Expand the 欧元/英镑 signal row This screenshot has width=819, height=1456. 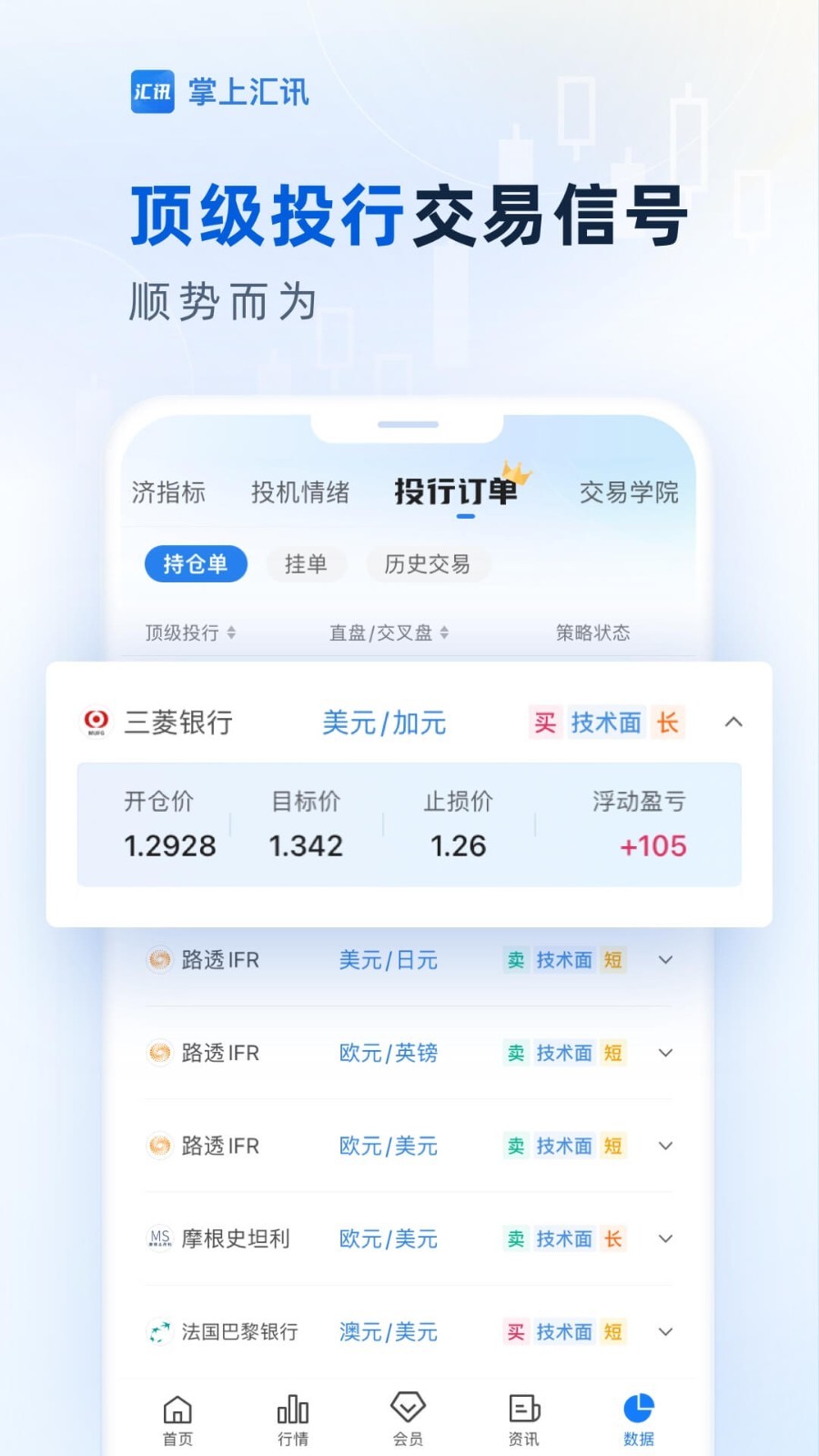[x=666, y=1053]
